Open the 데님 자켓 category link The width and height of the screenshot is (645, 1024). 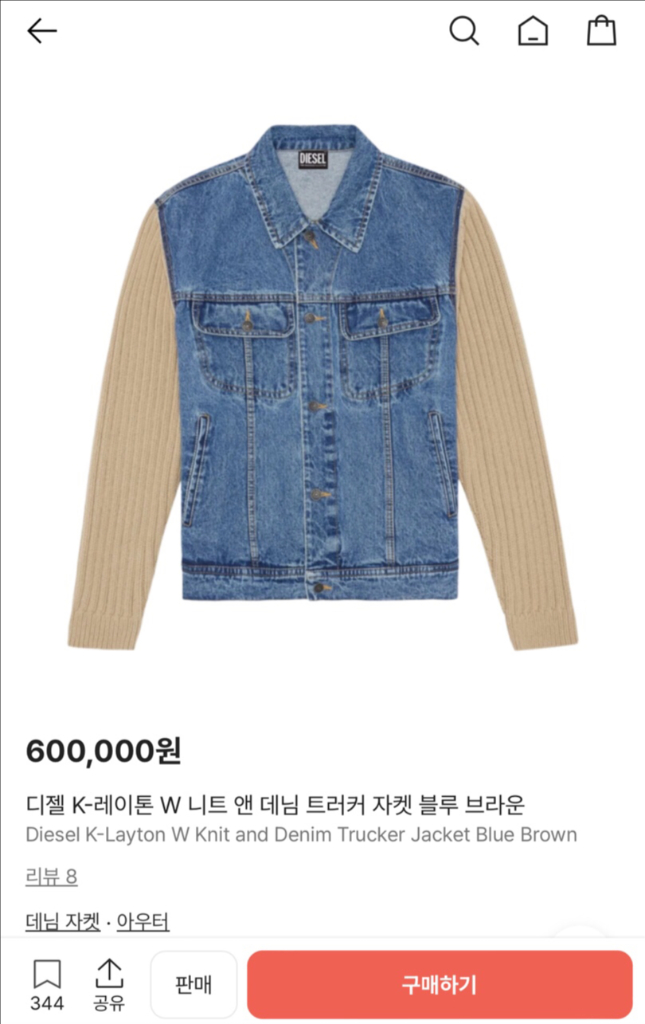pyautogui.click(x=63, y=922)
